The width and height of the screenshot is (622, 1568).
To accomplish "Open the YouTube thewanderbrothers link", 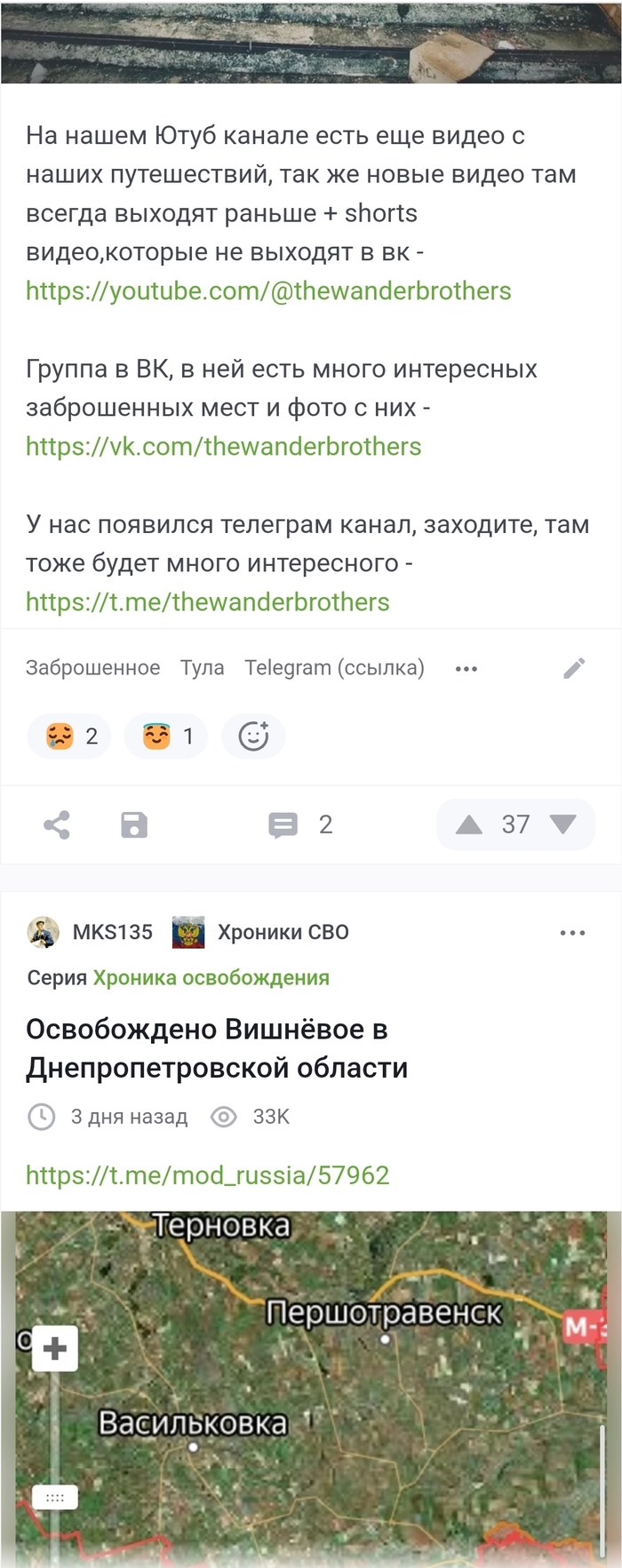I will (x=268, y=291).
